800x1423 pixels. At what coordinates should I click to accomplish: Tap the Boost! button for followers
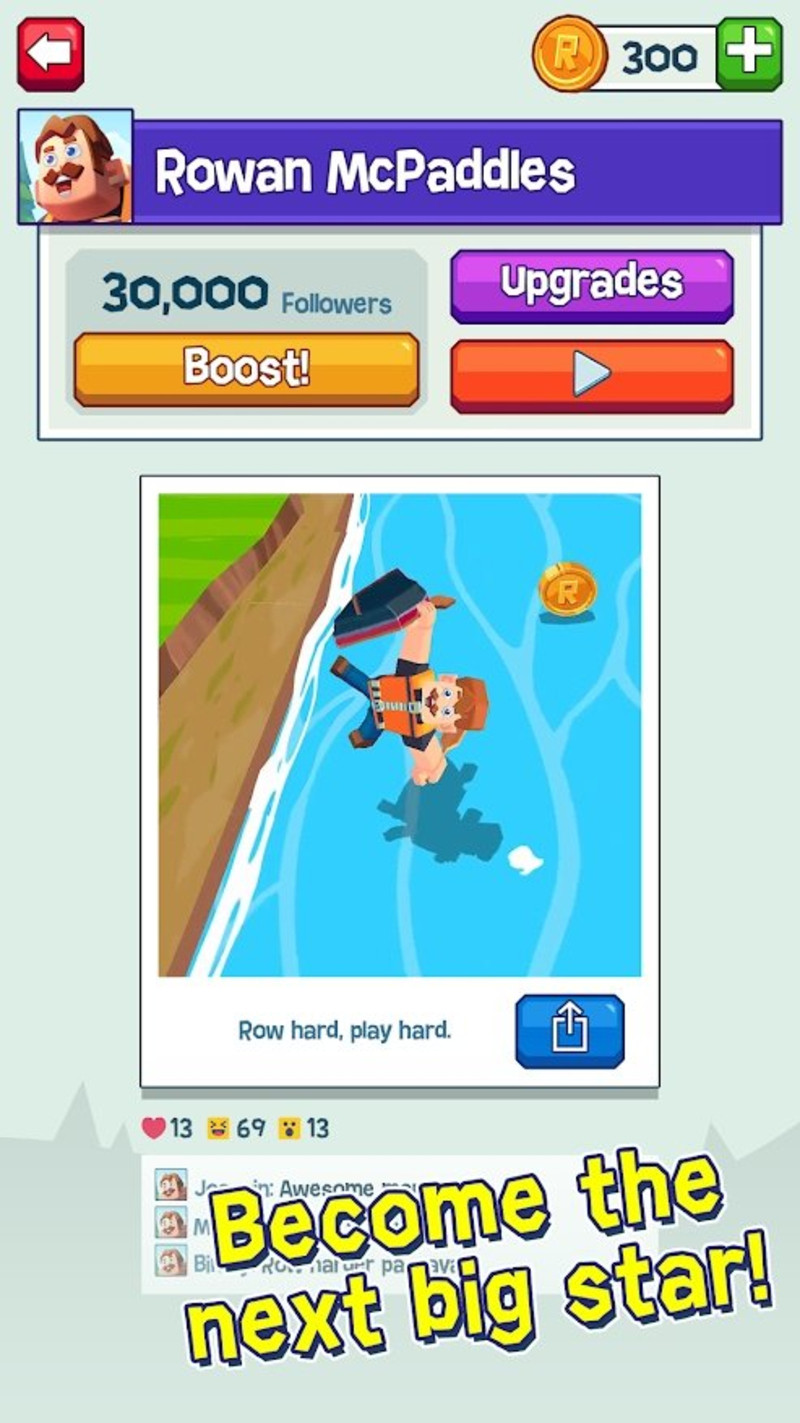[246, 368]
